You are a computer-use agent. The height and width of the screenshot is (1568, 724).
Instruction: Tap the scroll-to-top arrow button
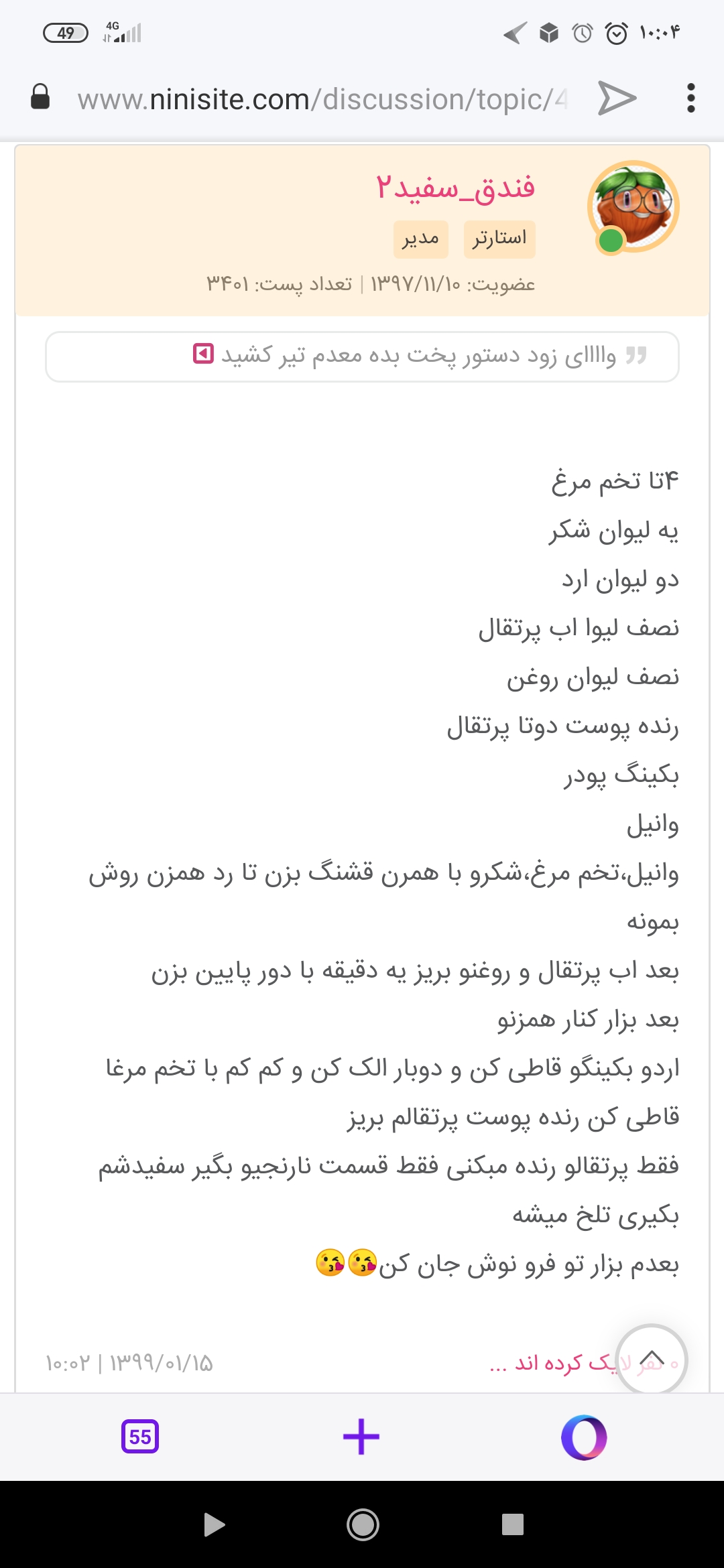click(x=651, y=1360)
